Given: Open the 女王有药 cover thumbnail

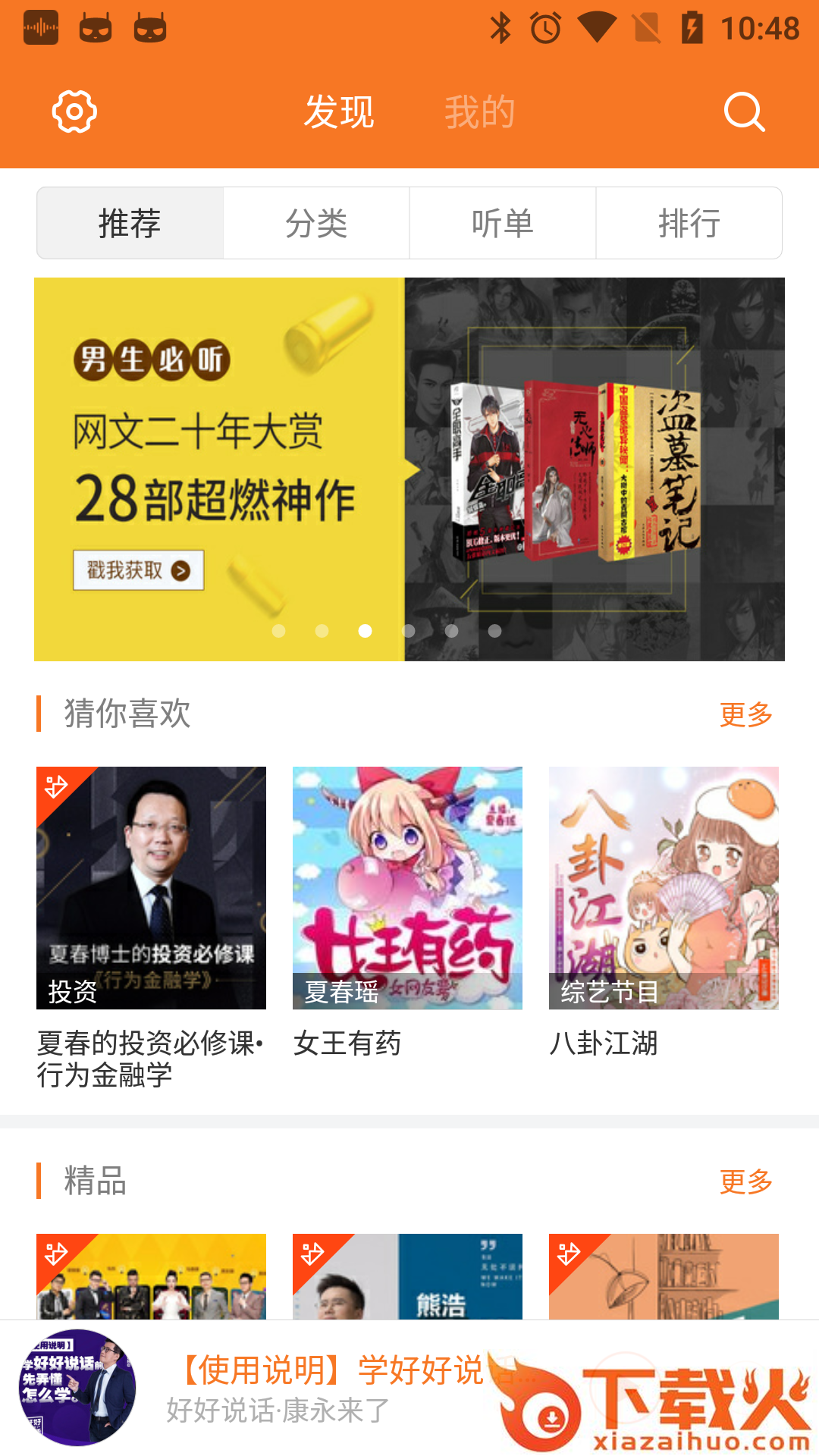Looking at the screenshot, I should point(408,889).
